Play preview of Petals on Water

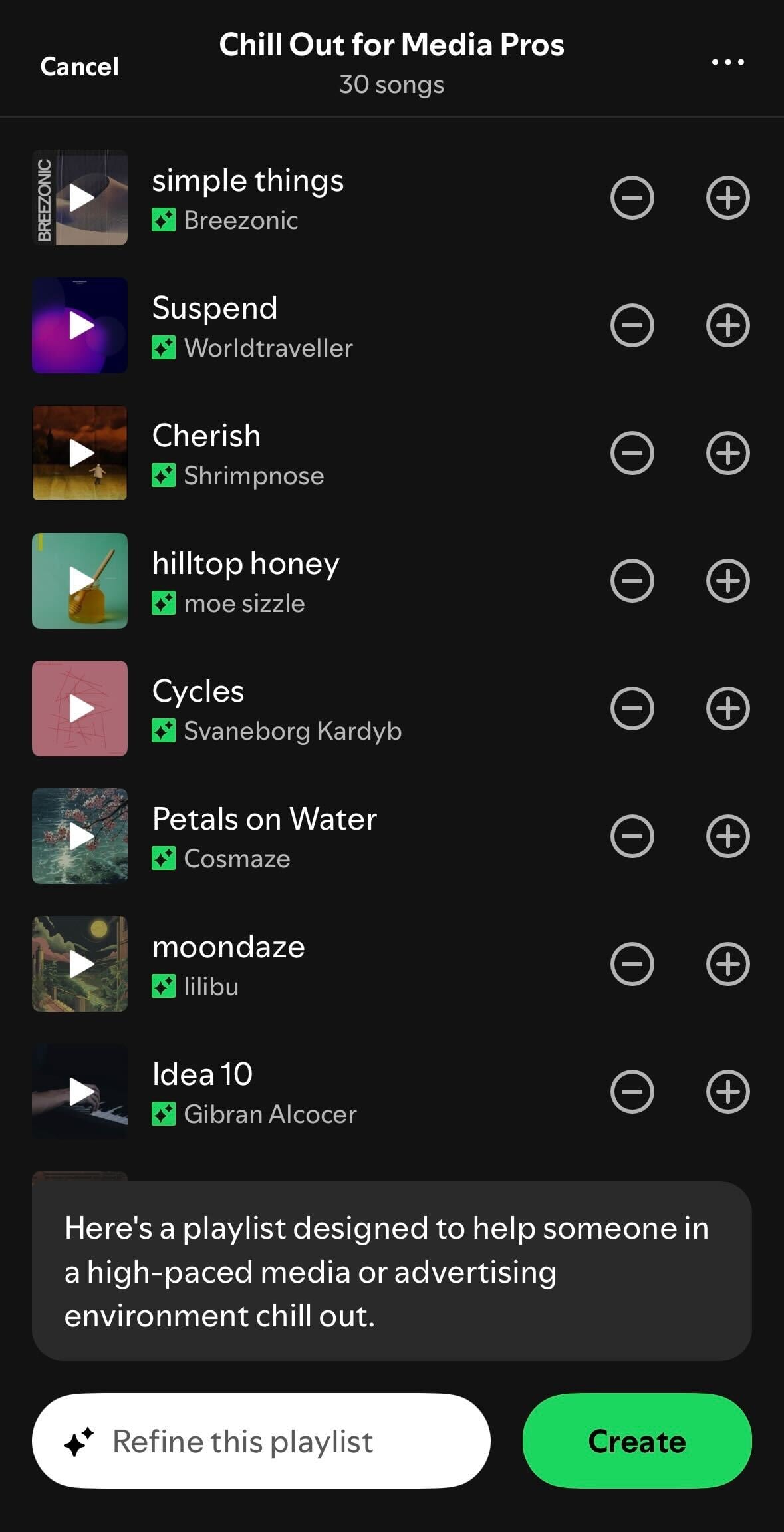tap(80, 836)
